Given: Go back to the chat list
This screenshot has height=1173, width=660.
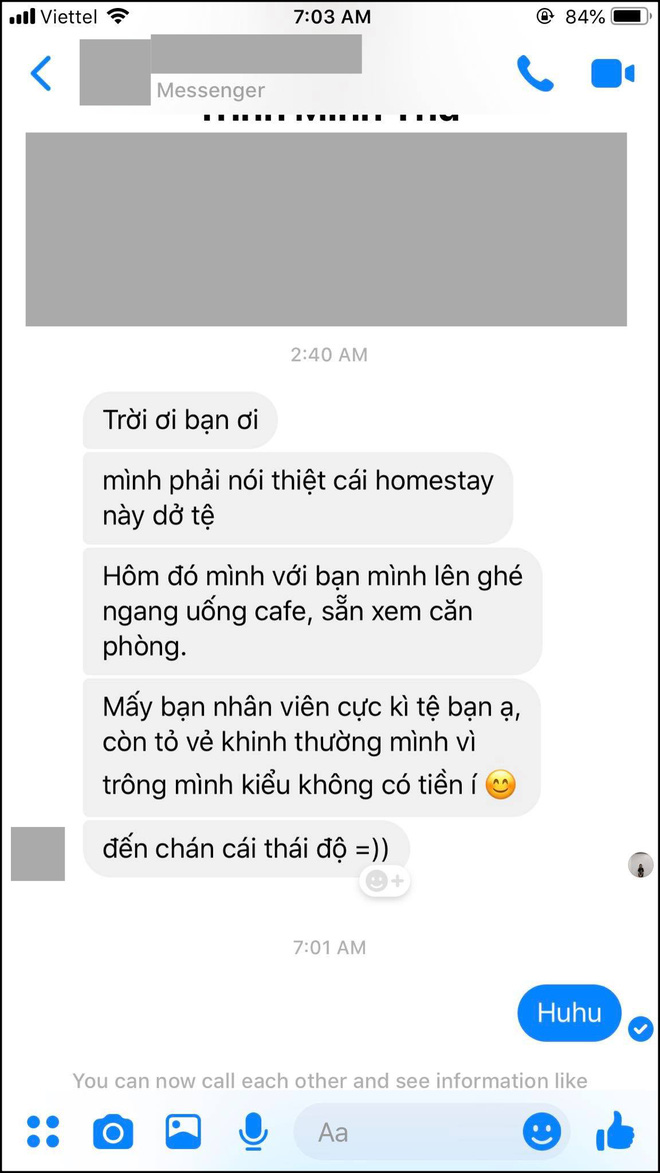Looking at the screenshot, I should tap(40, 74).
